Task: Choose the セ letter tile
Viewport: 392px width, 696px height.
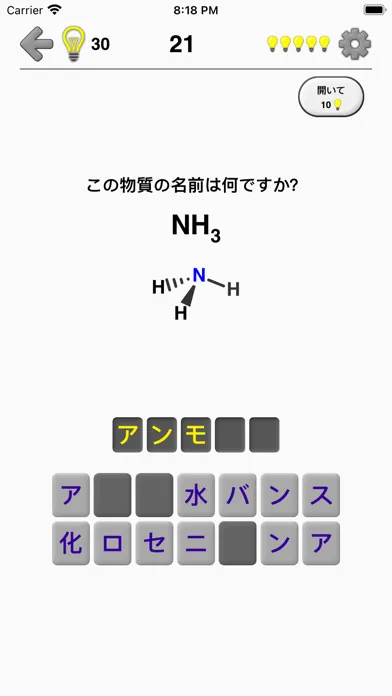Action: [154, 543]
